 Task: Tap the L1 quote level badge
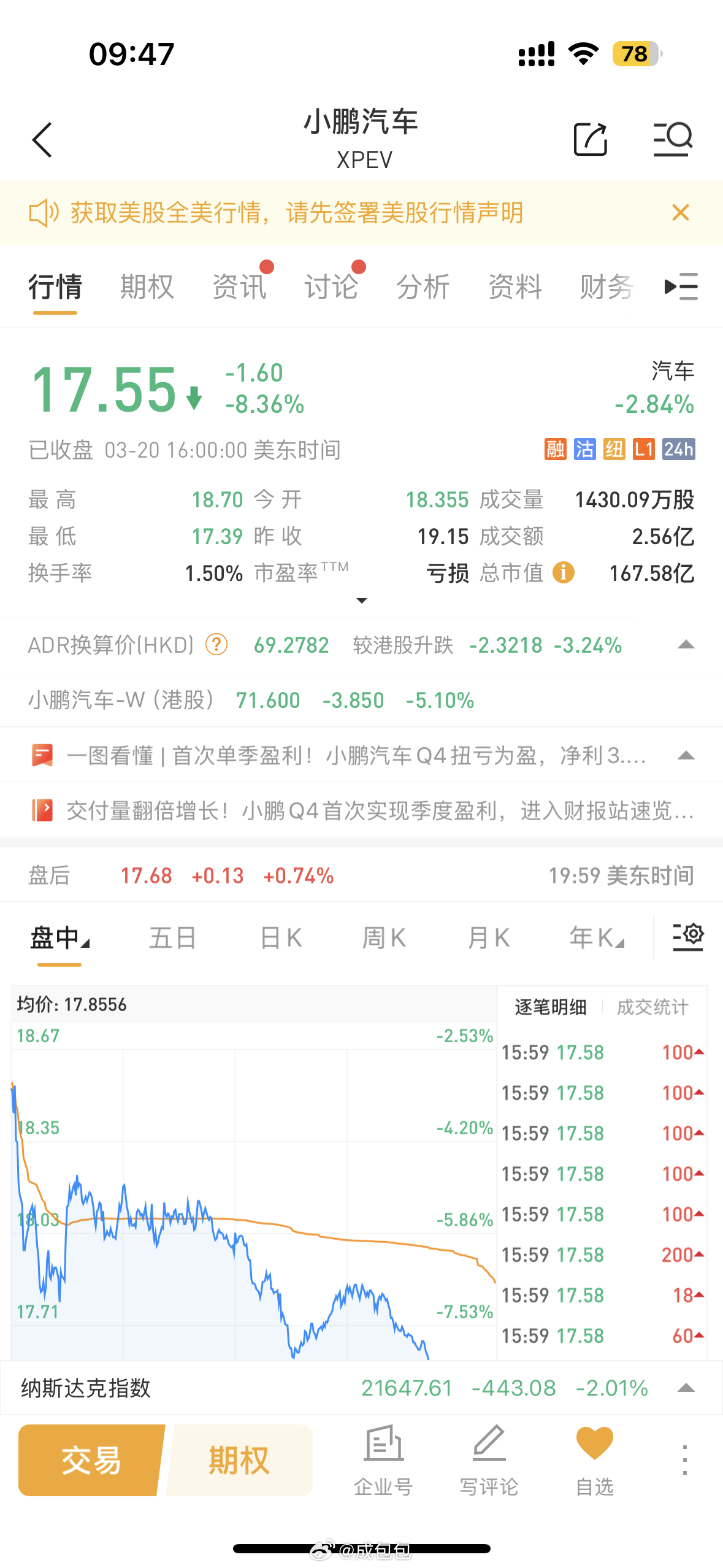643,450
